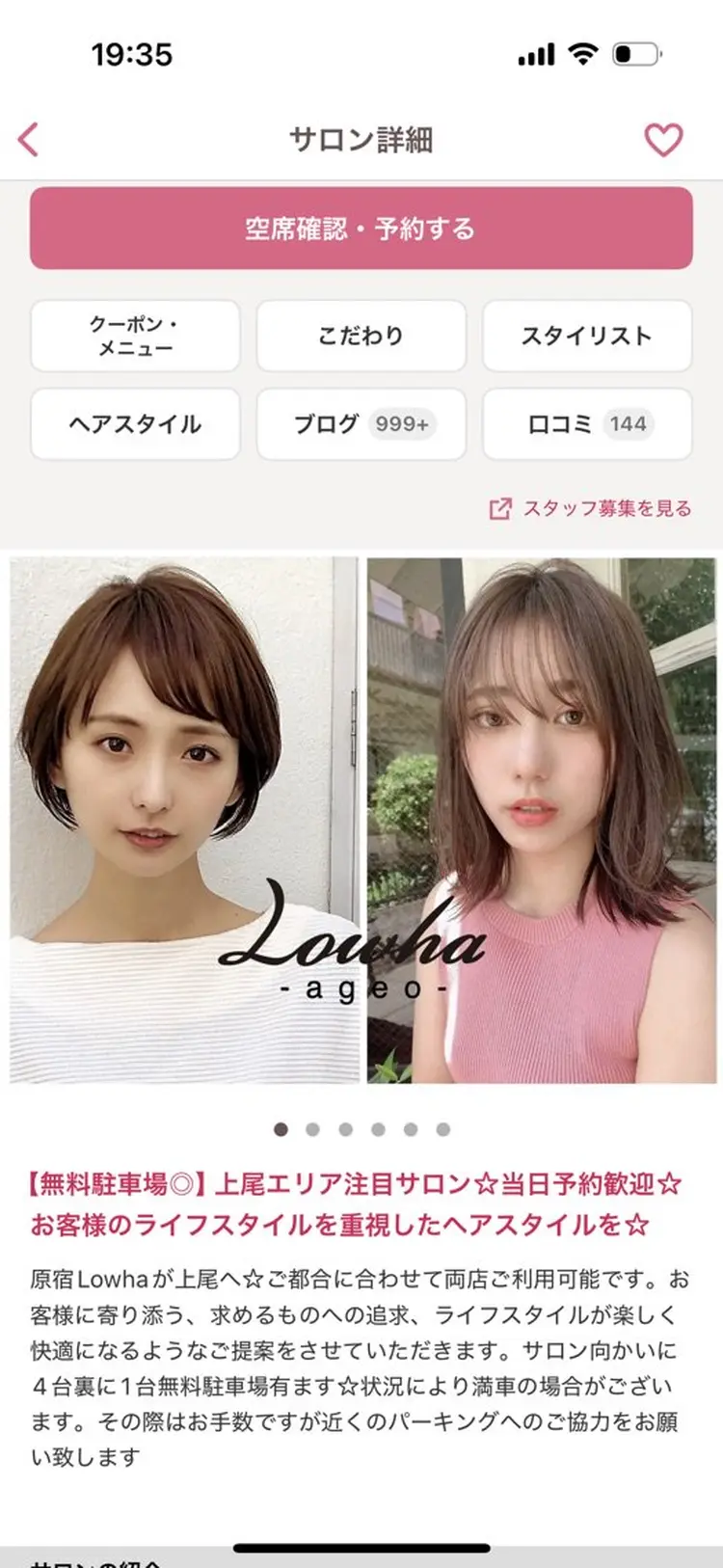Switch to the ヘアスタイル section
The width and height of the screenshot is (723, 1568).
(135, 424)
